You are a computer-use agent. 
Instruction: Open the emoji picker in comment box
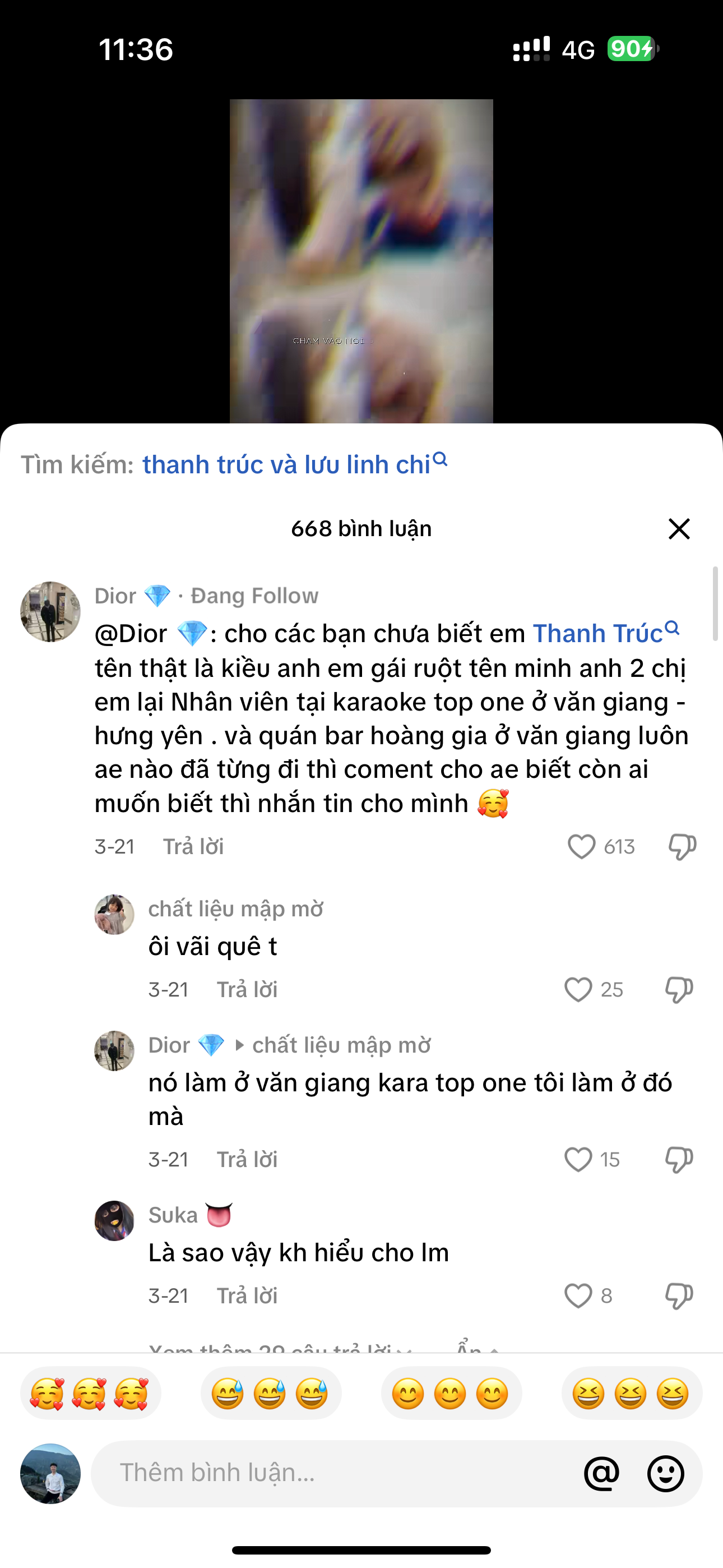665,1473
